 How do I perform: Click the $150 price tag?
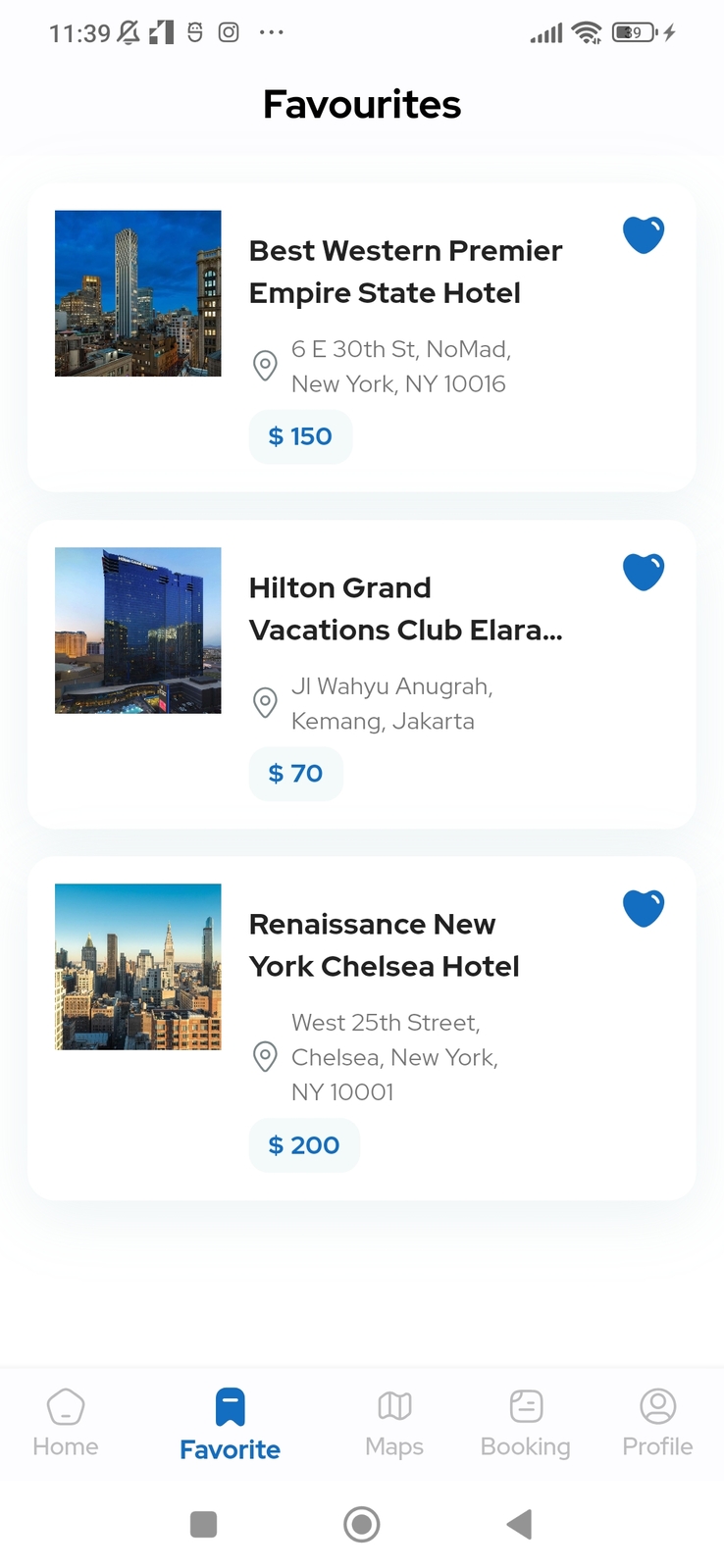coord(300,435)
